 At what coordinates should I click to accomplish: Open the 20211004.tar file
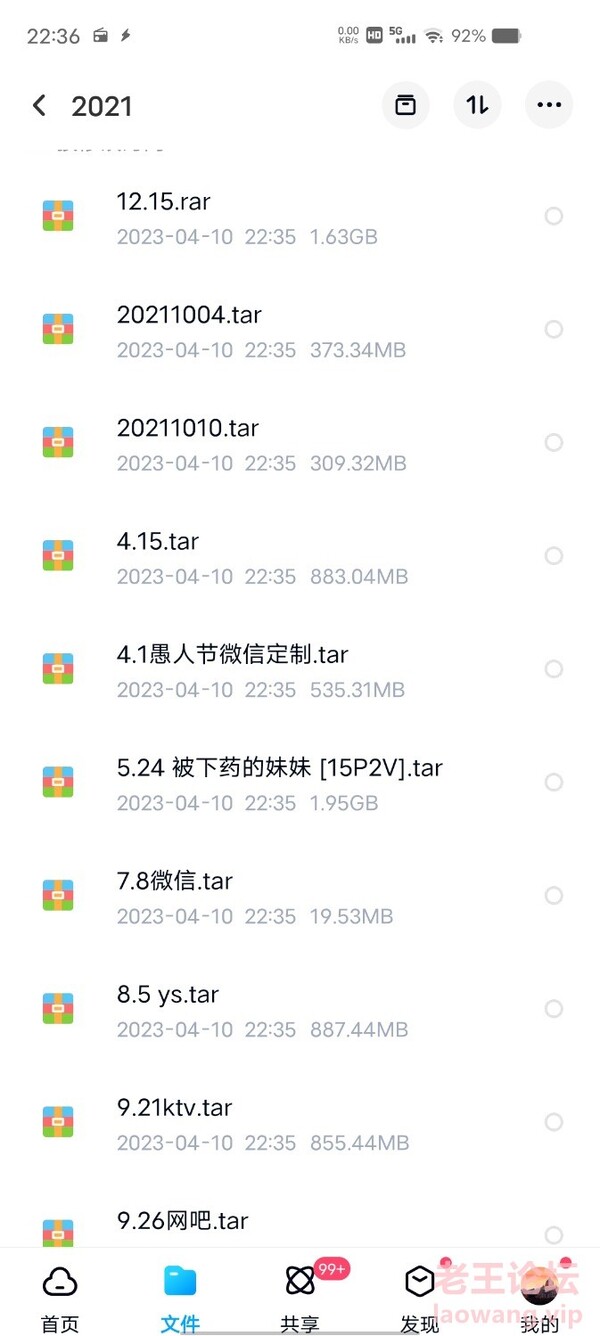coord(300,331)
